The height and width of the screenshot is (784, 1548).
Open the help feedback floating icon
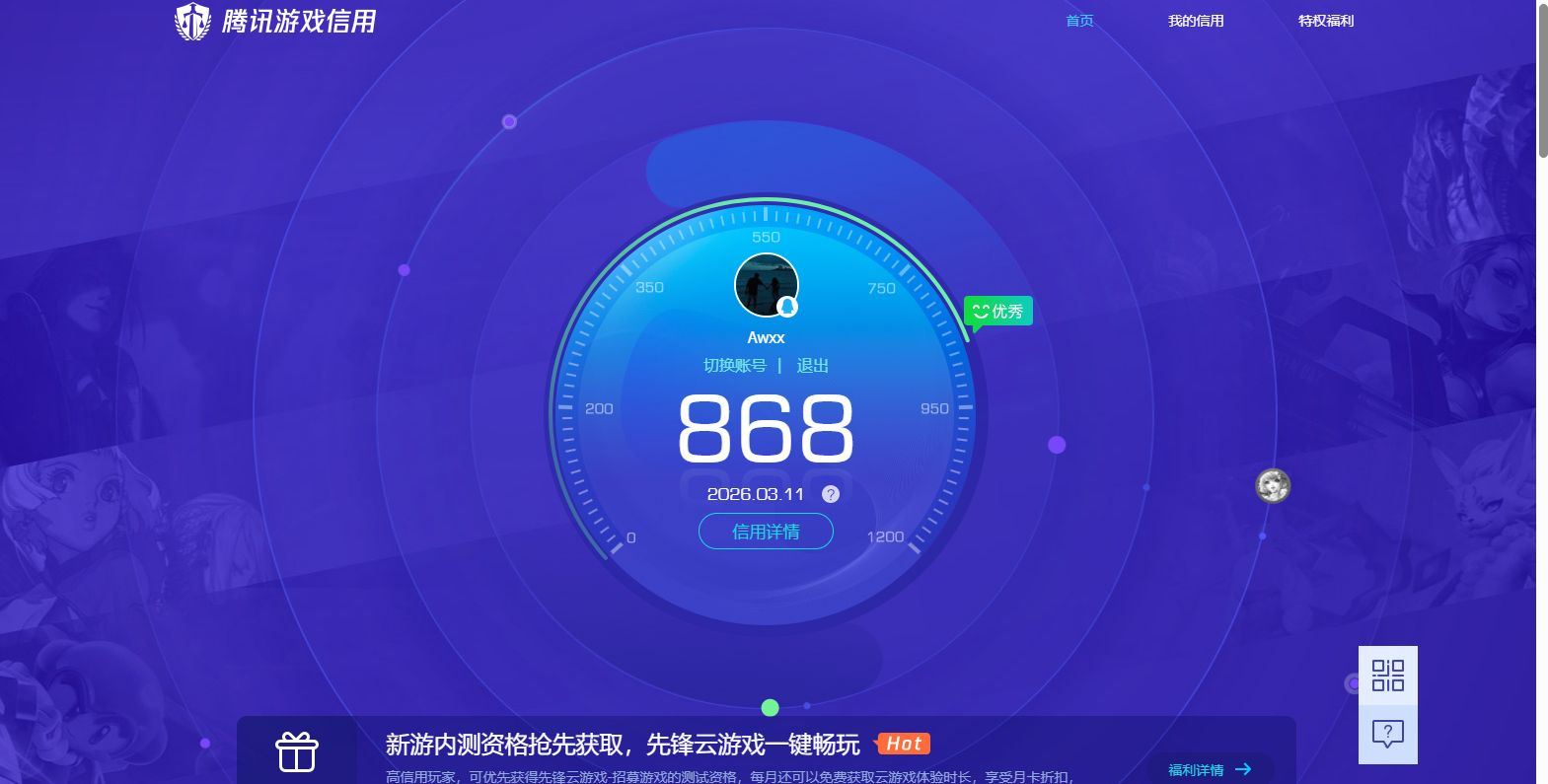coord(1387,734)
